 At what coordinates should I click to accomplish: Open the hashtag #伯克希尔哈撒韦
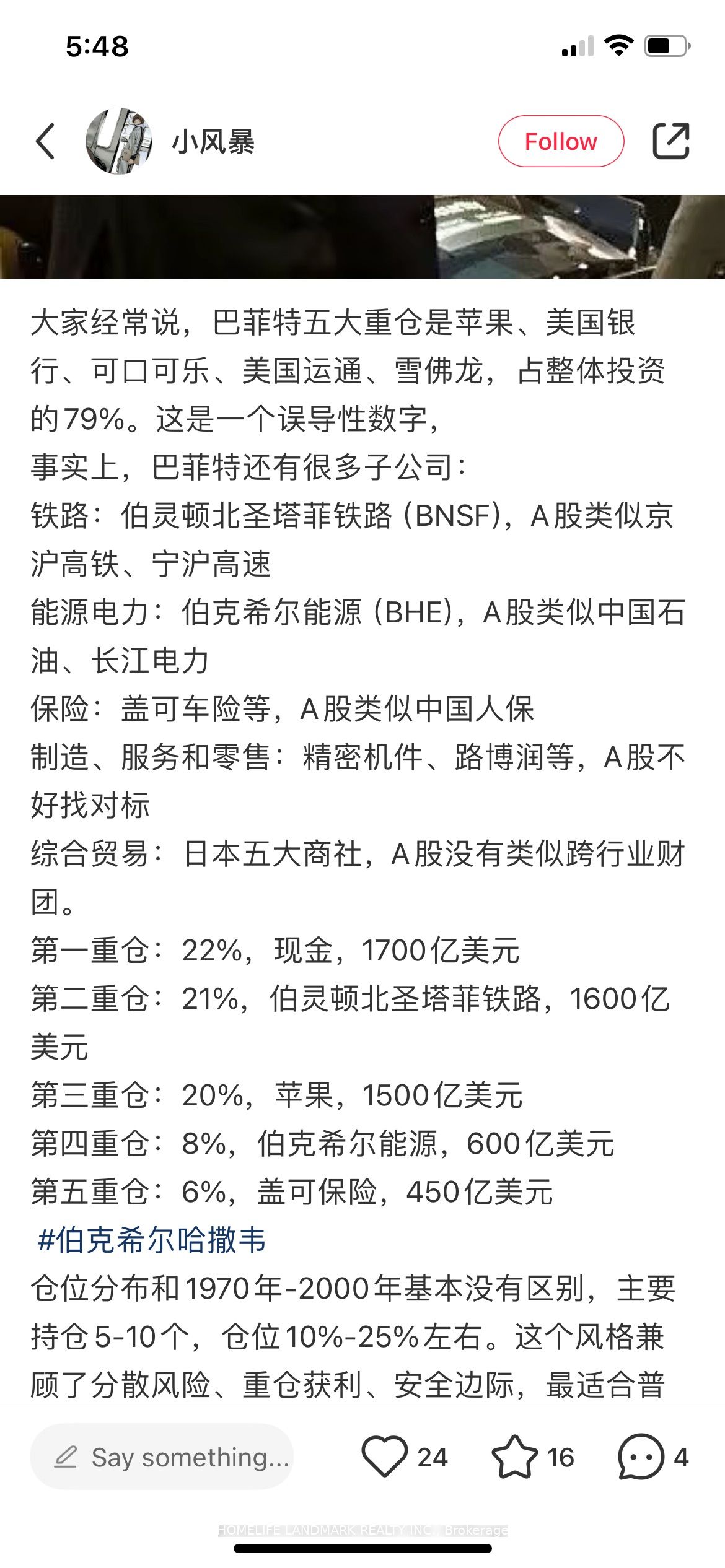coord(152,1240)
